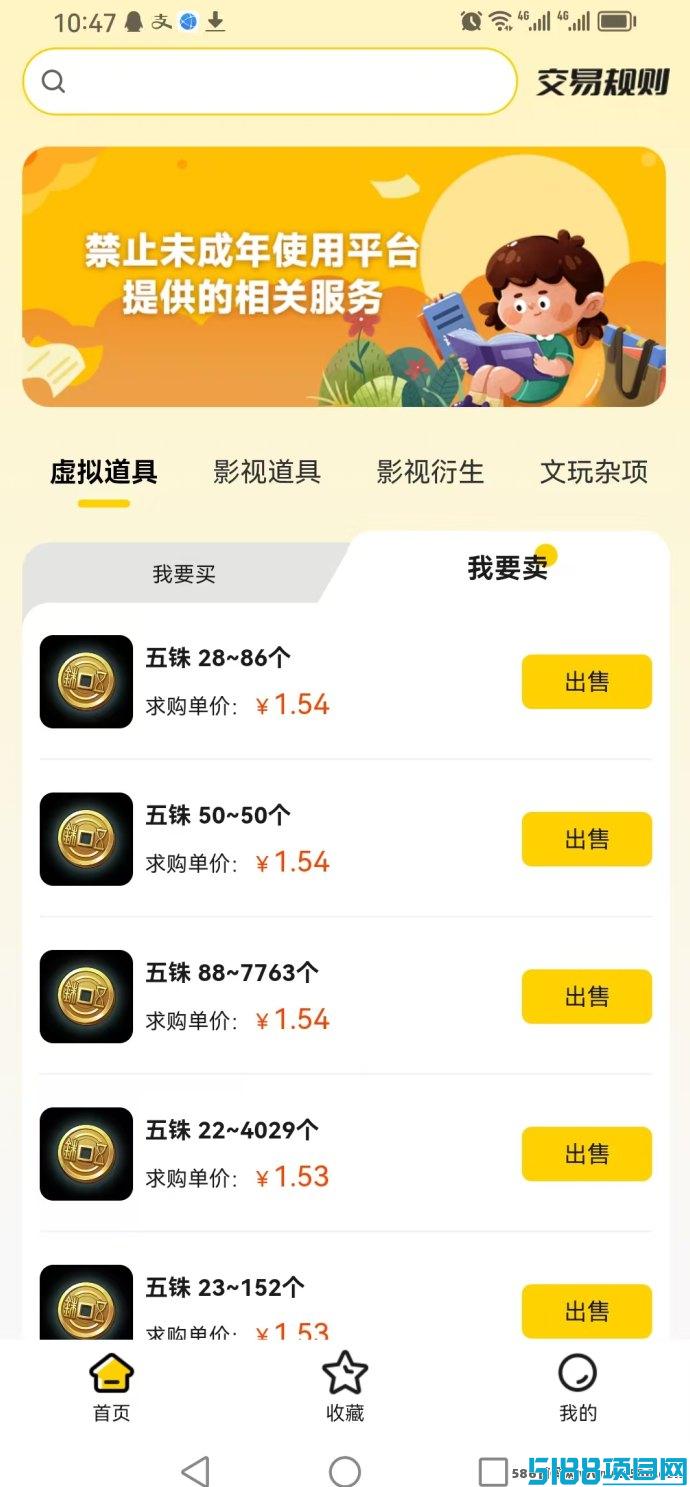This screenshot has width=690, height=1487.
Task: Sell to the 五铢 23~152个 order
Action: [x=587, y=1310]
